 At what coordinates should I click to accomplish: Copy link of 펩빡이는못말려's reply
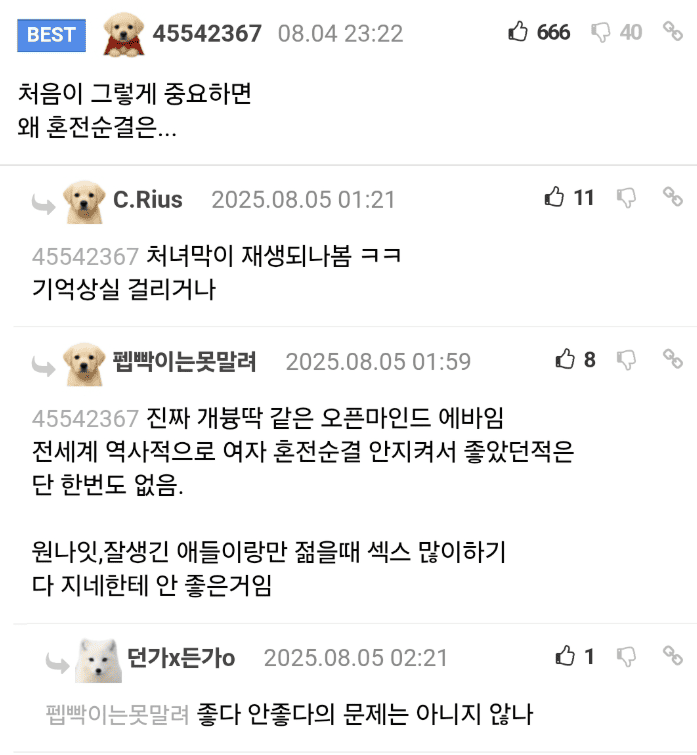click(673, 359)
